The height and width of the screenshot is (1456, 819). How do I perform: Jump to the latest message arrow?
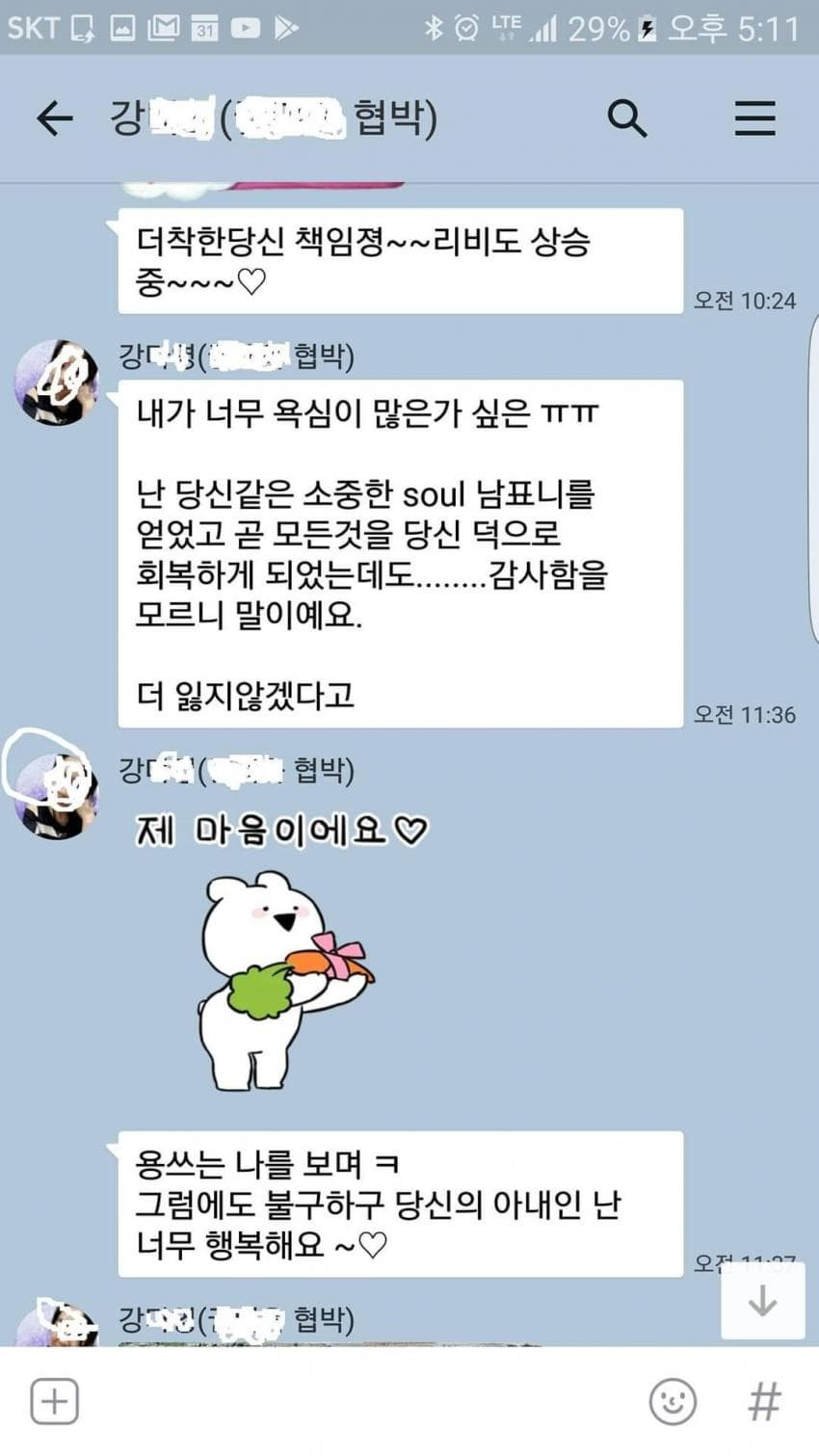pyautogui.click(x=762, y=1300)
